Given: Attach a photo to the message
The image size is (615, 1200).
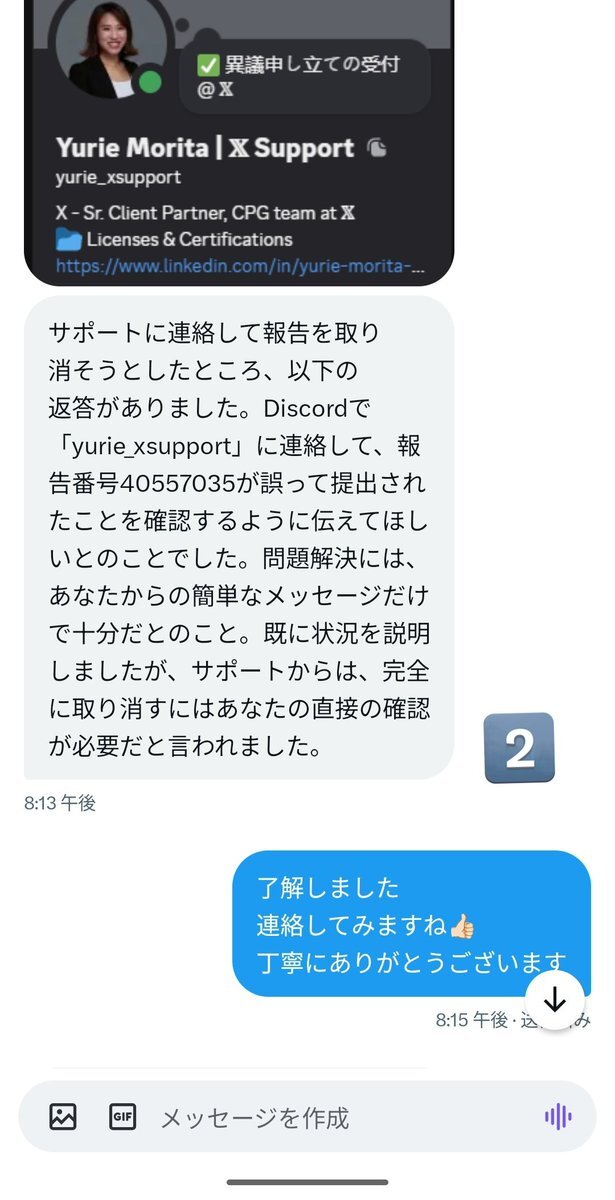Looking at the screenshot, I should [x=63, y=1116].
